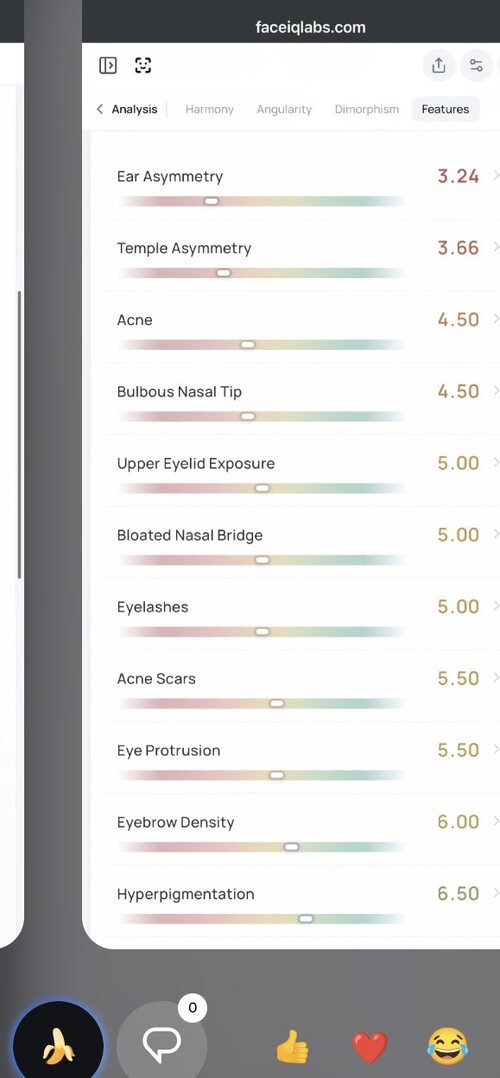View Hyperpigmentation details
Viewport: 500px width, 1078px height.
click(x=303, y=903)
